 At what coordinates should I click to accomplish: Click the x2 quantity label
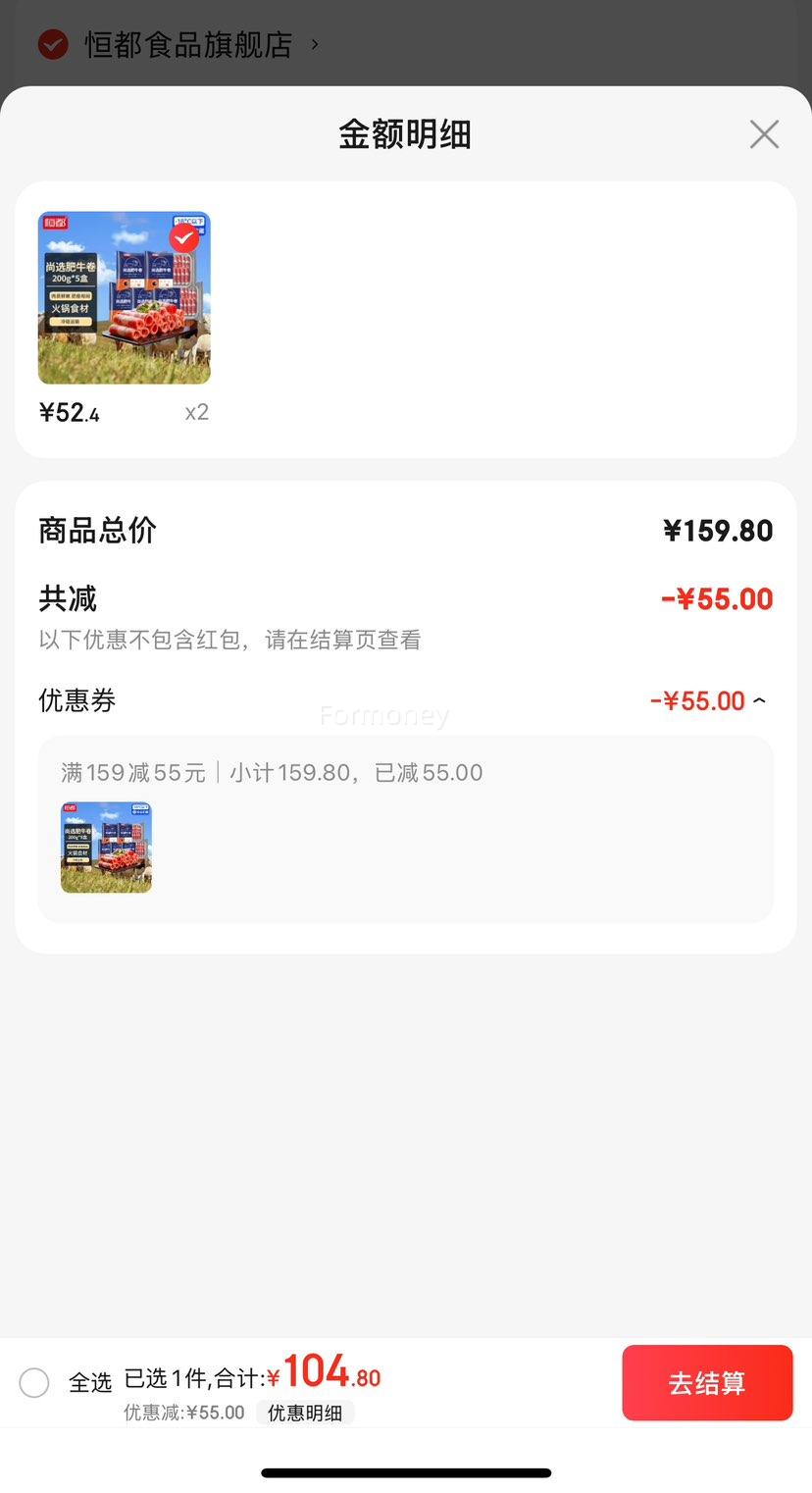[196, 411]
